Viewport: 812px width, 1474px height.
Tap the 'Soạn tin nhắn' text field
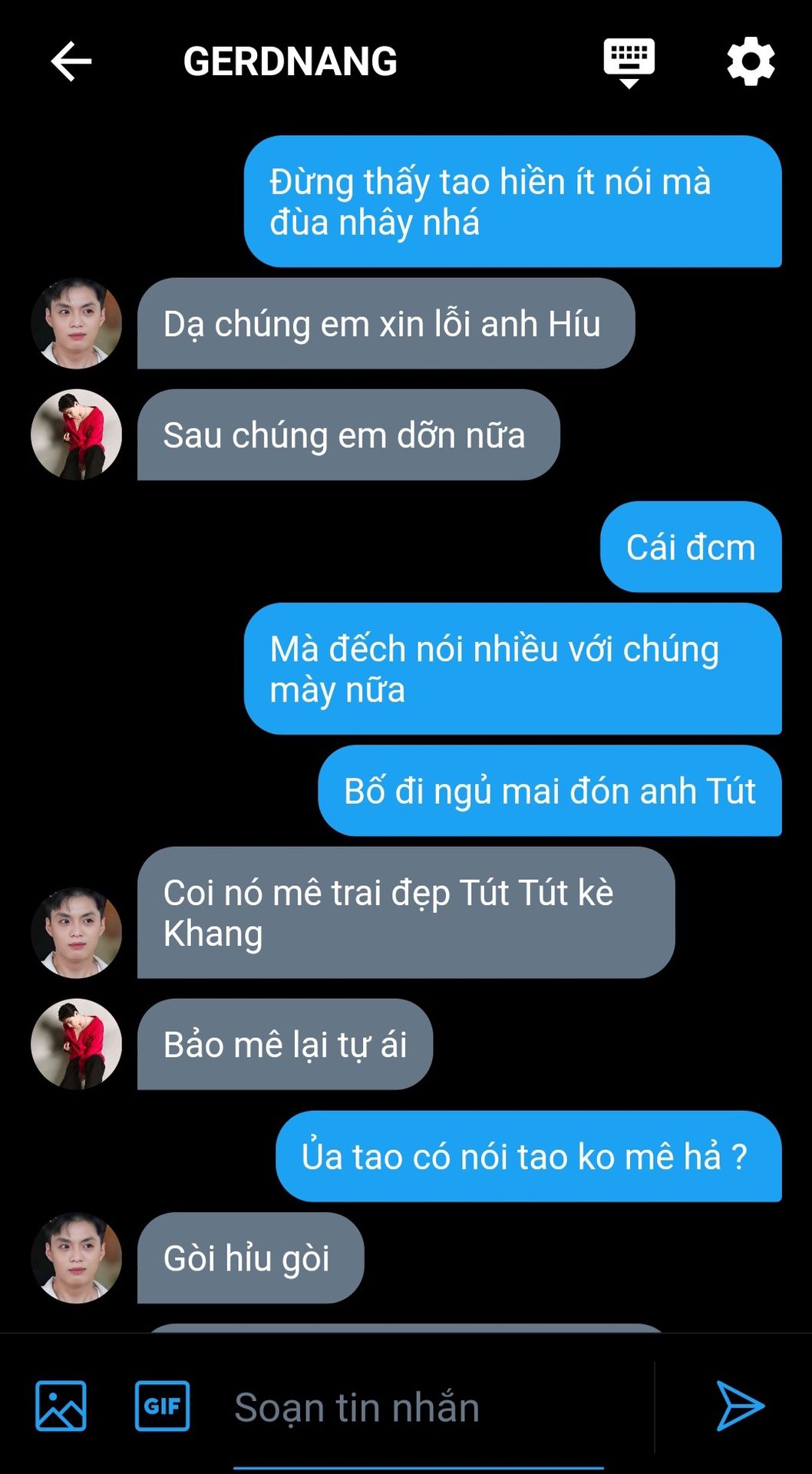(418, 1407)
